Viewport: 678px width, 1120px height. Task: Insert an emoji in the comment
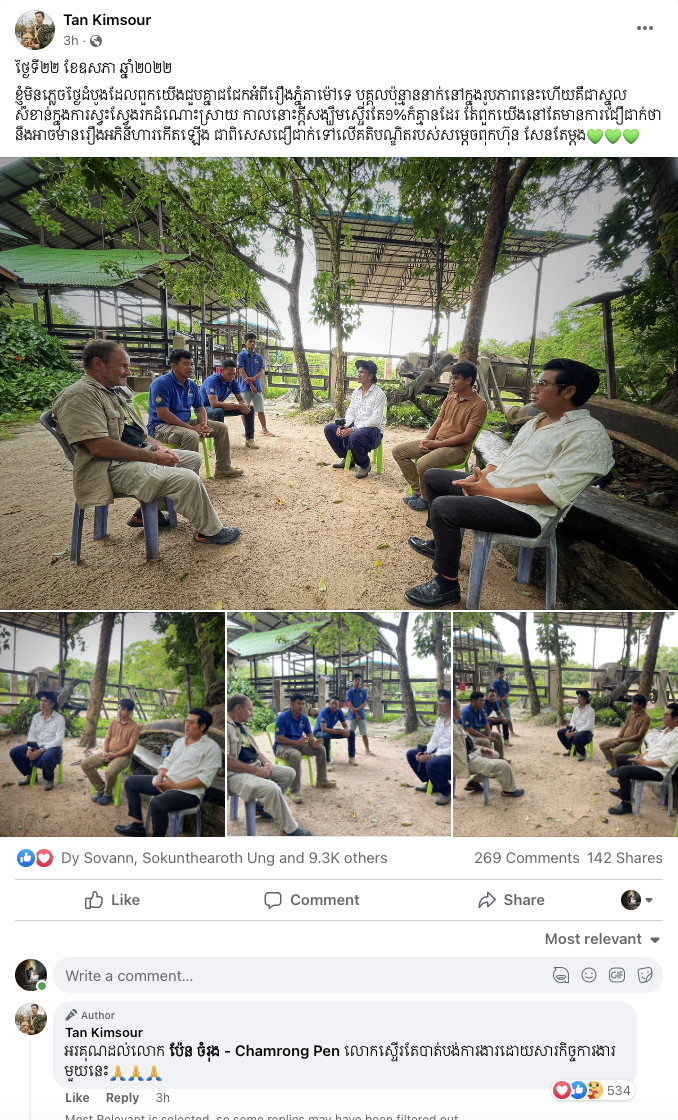pyautogui.click(x=589, y=975)
